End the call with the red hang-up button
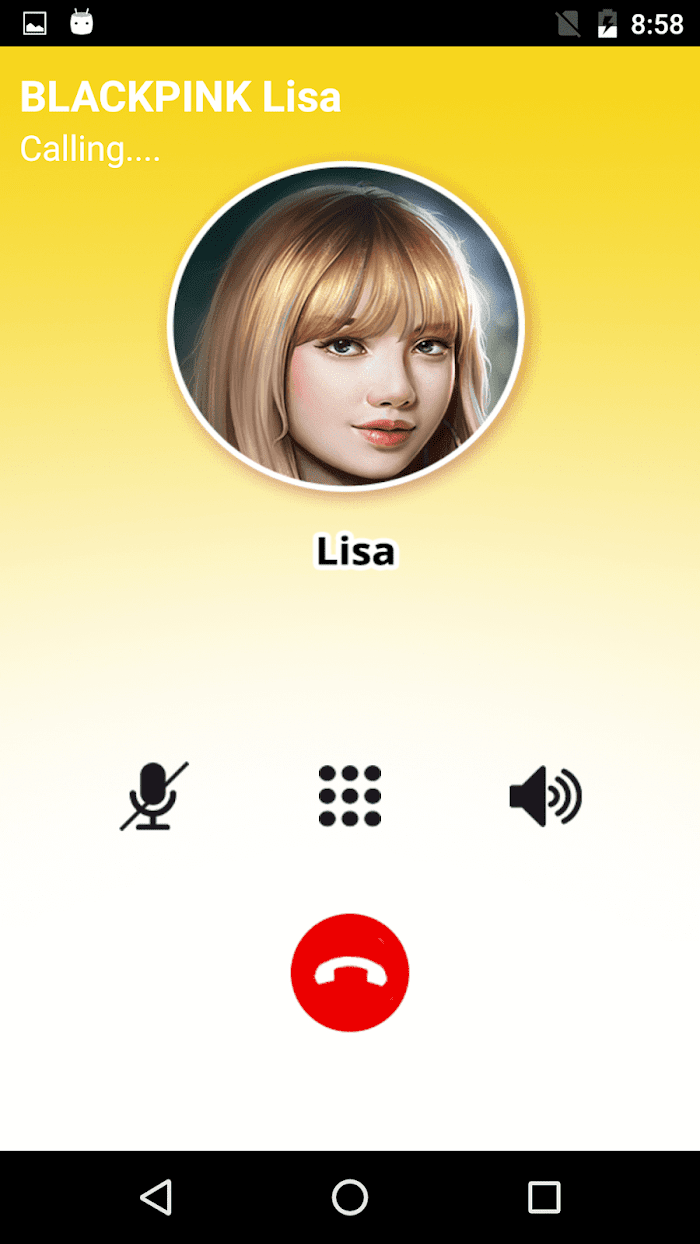 [350, 972]
